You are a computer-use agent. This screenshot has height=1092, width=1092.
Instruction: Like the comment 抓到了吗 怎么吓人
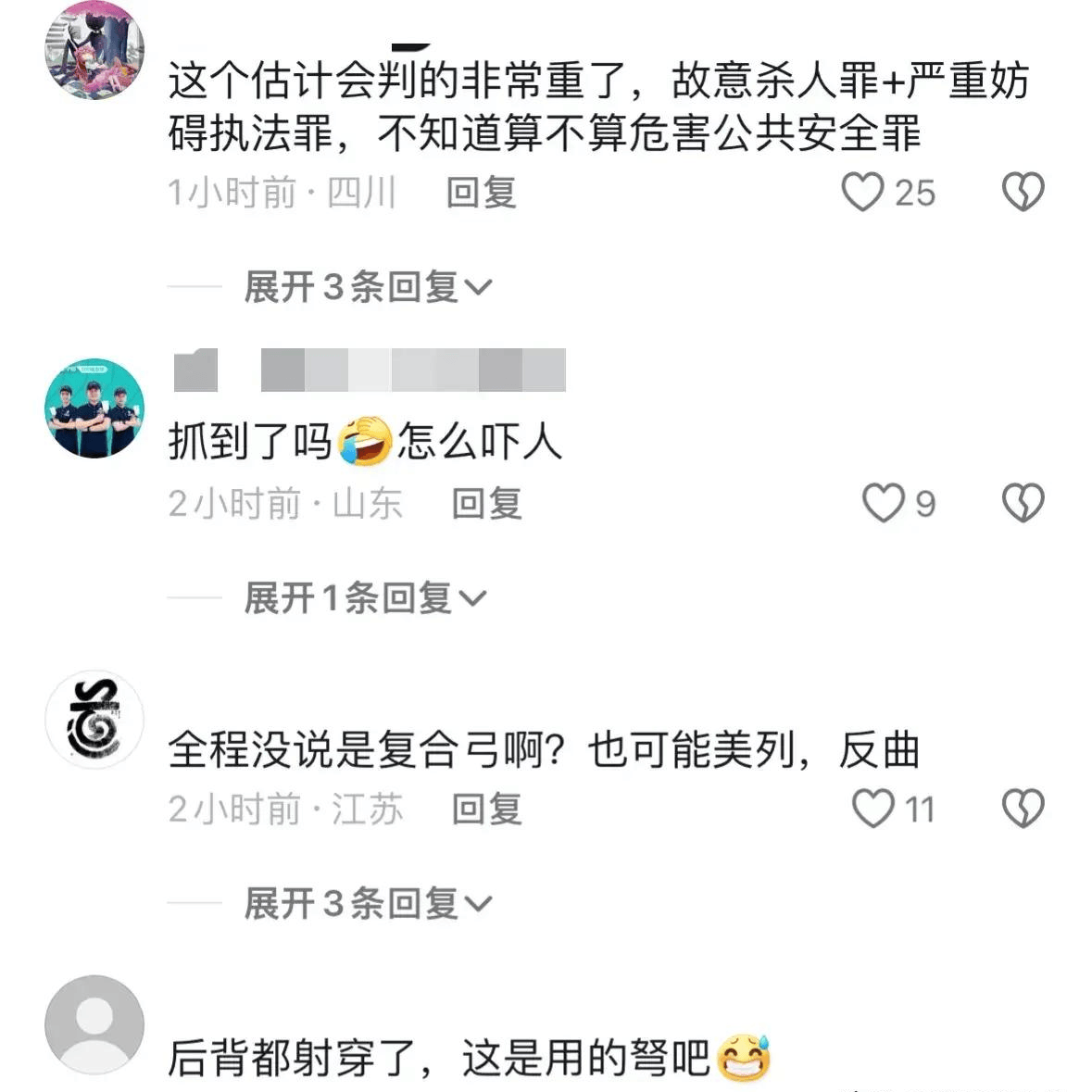(883, 504)
